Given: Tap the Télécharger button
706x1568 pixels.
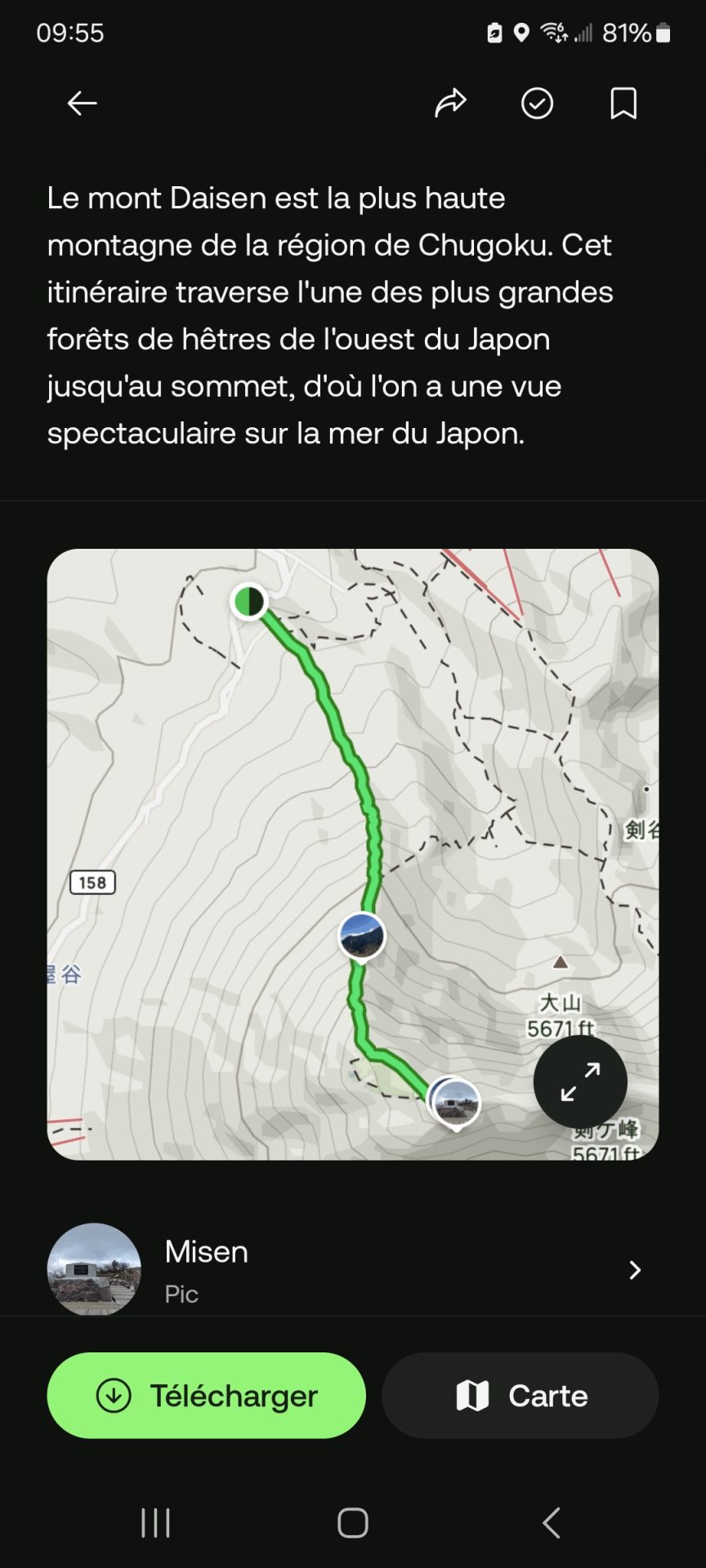Looking at the screenshot, I should click(207, 1396).
